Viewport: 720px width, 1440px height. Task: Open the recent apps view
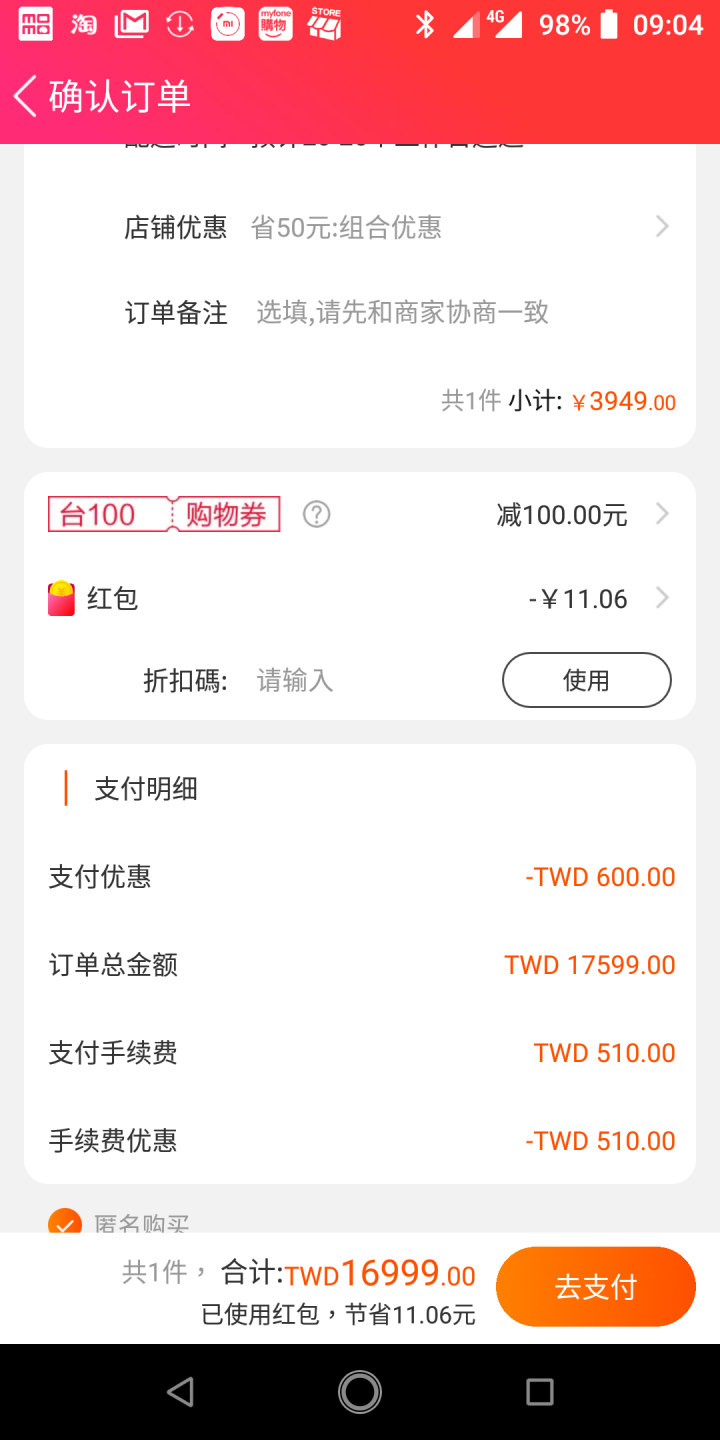pos(540,1392)
